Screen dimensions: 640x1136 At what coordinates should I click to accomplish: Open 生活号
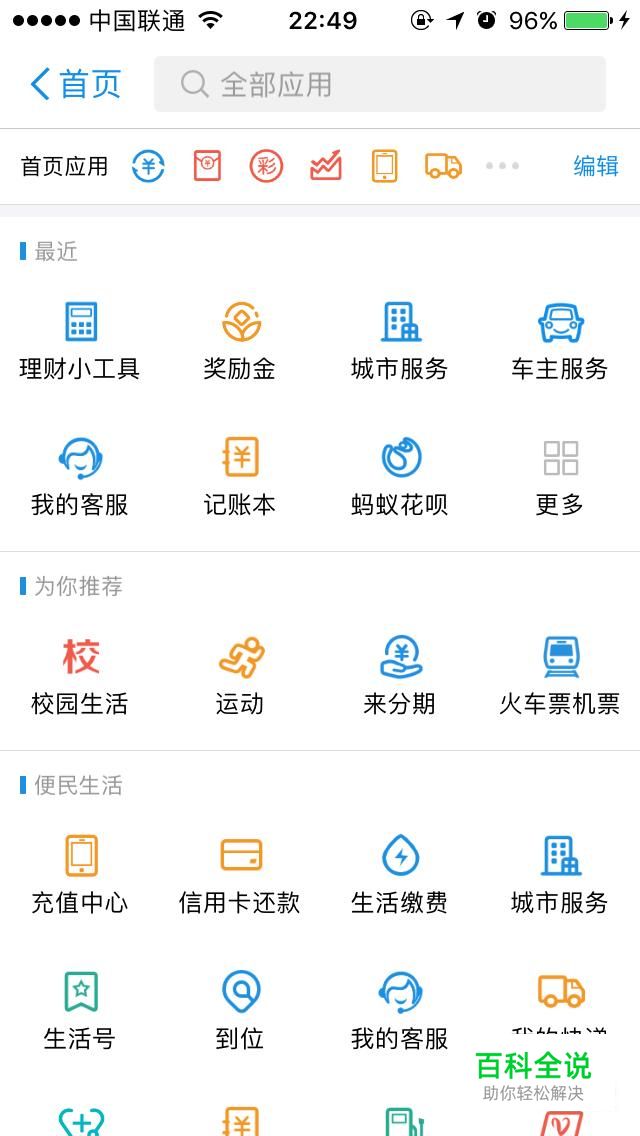click(x=80, y=1009)
